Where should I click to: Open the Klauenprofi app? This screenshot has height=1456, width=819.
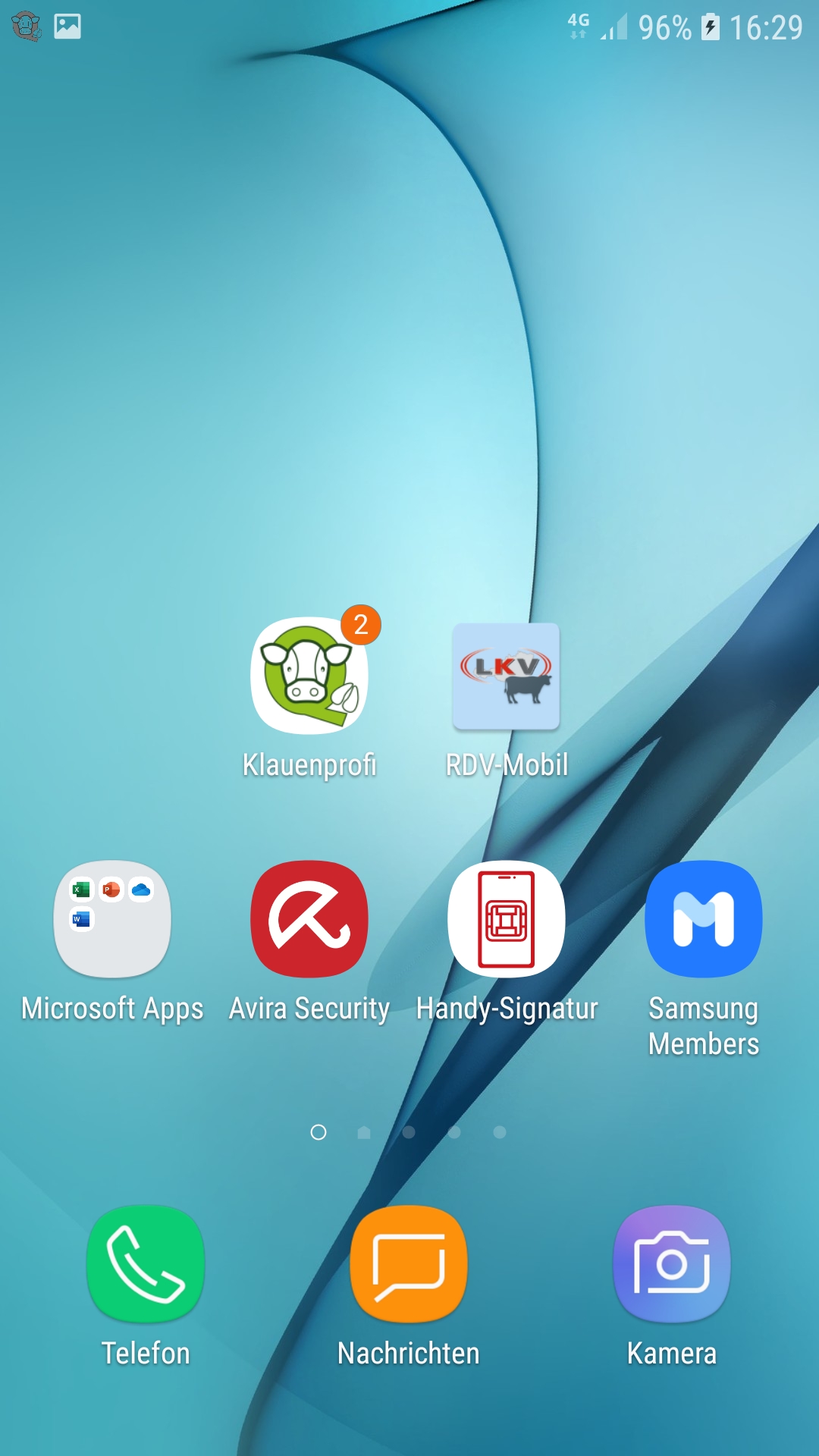309,676
